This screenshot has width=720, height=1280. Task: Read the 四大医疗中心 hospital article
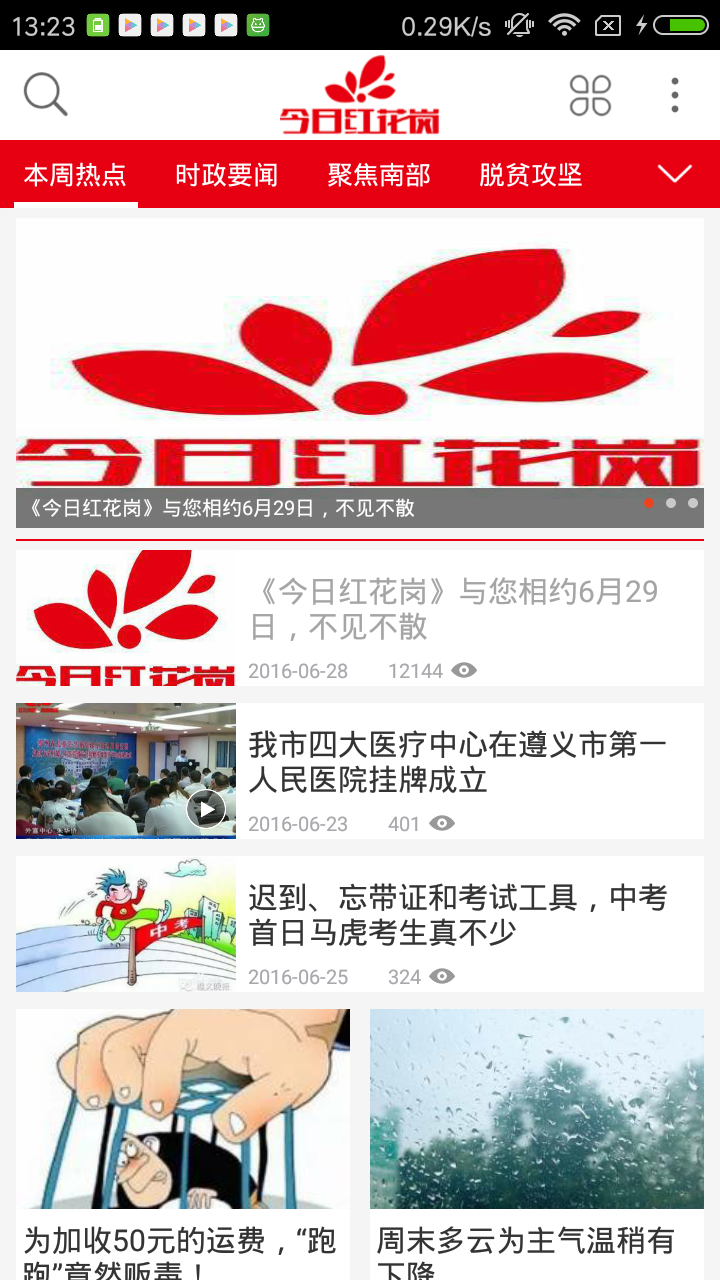(457, 762)
